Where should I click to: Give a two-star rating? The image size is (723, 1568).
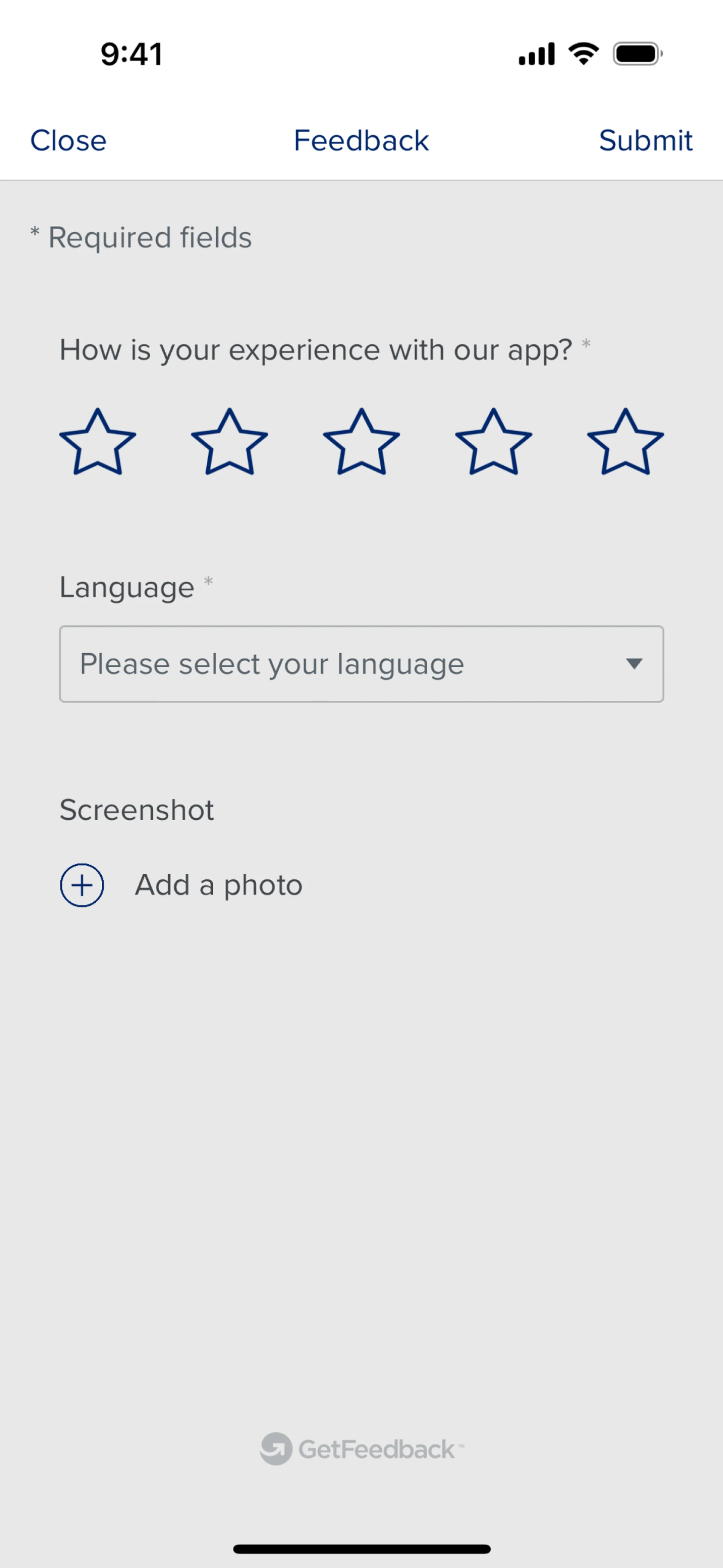229,443
